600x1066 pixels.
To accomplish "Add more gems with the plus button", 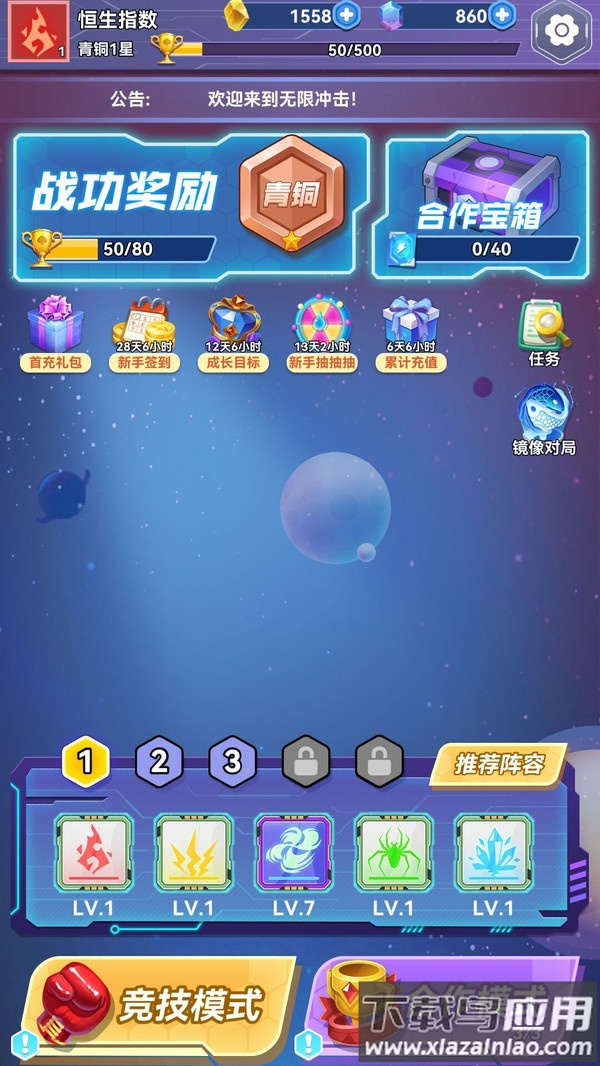I will 502,15.
